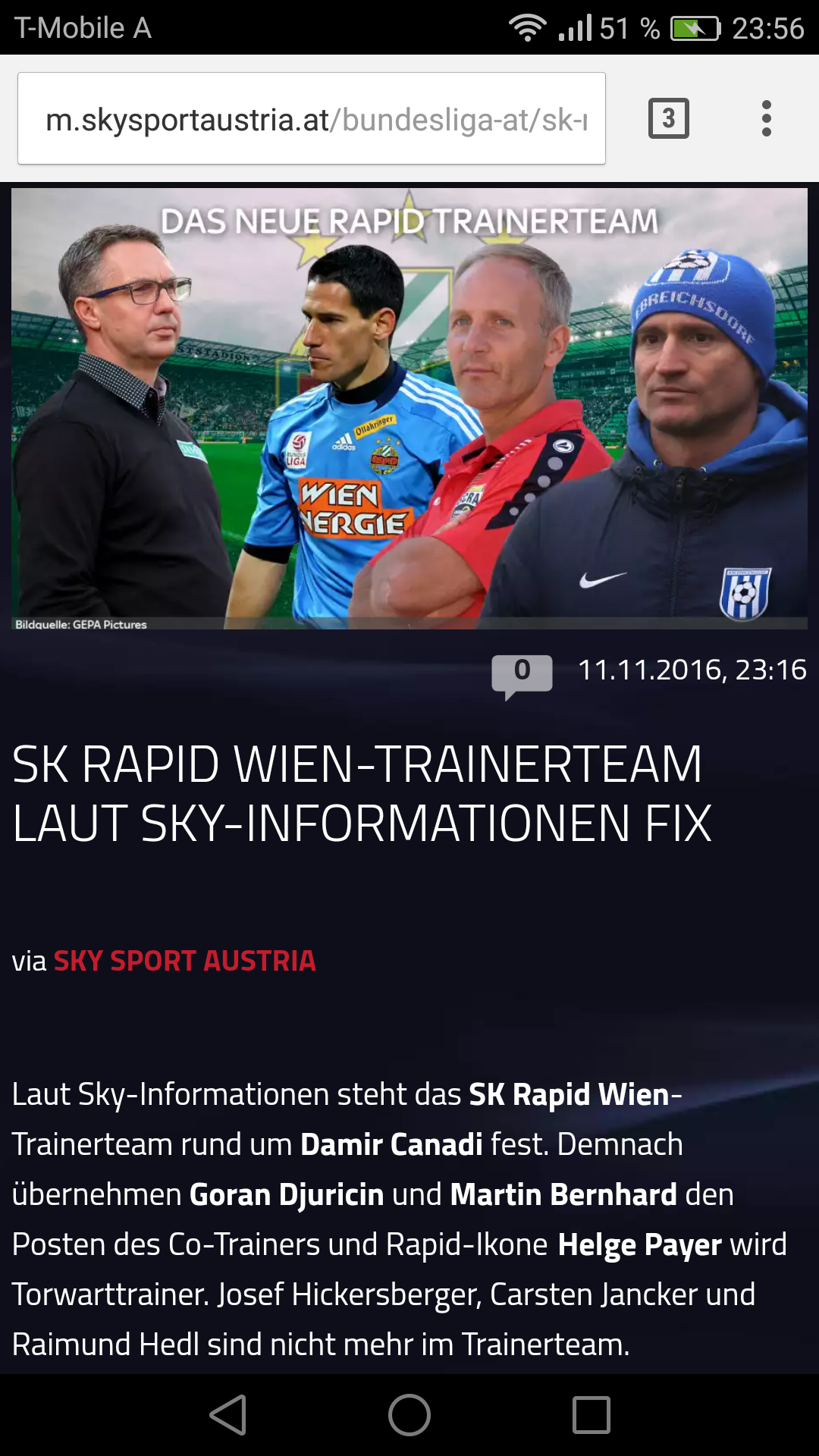Image resolution: width=819 pixels, height=1456 pixels.
Task: Tap the browser address bar URL
Action: 312,118
